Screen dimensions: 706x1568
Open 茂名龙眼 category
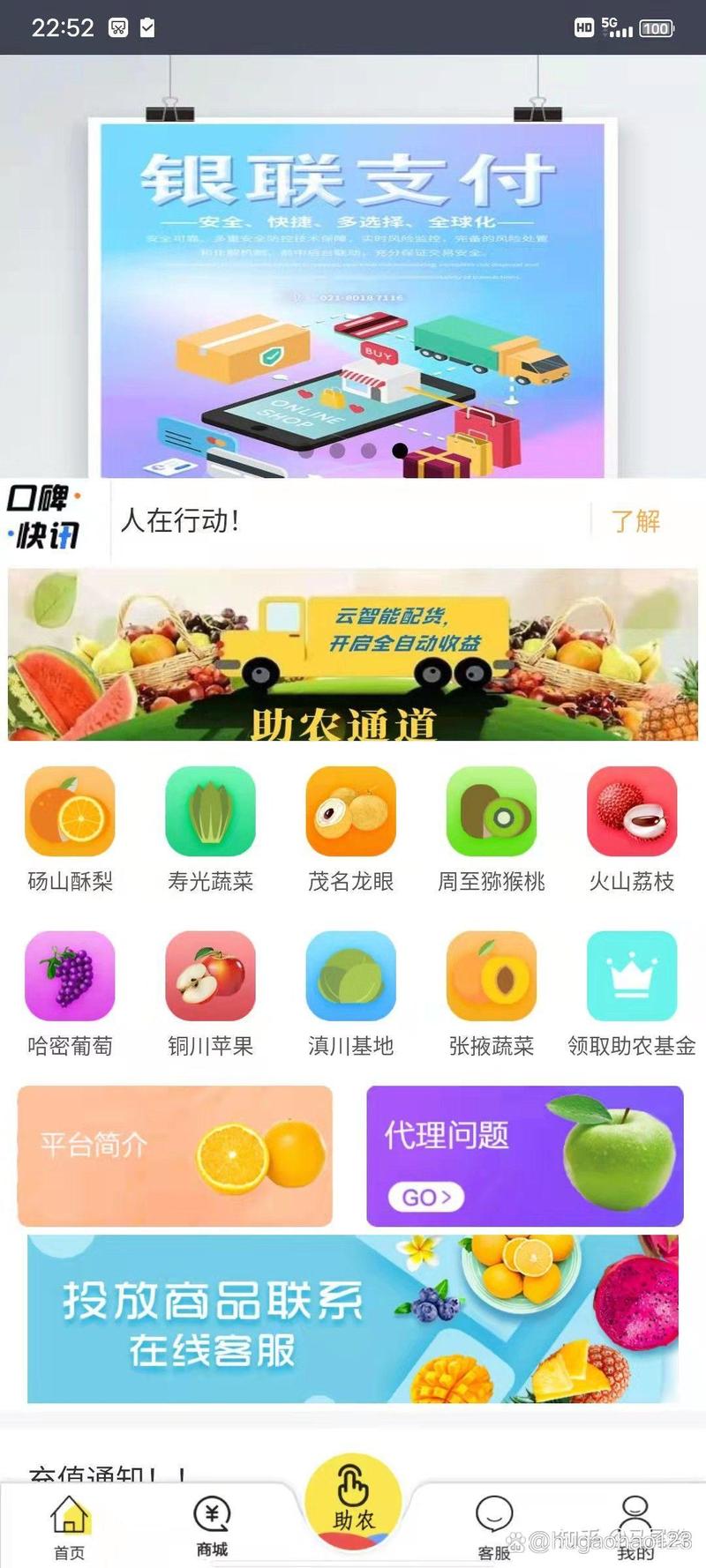point(350,812)
